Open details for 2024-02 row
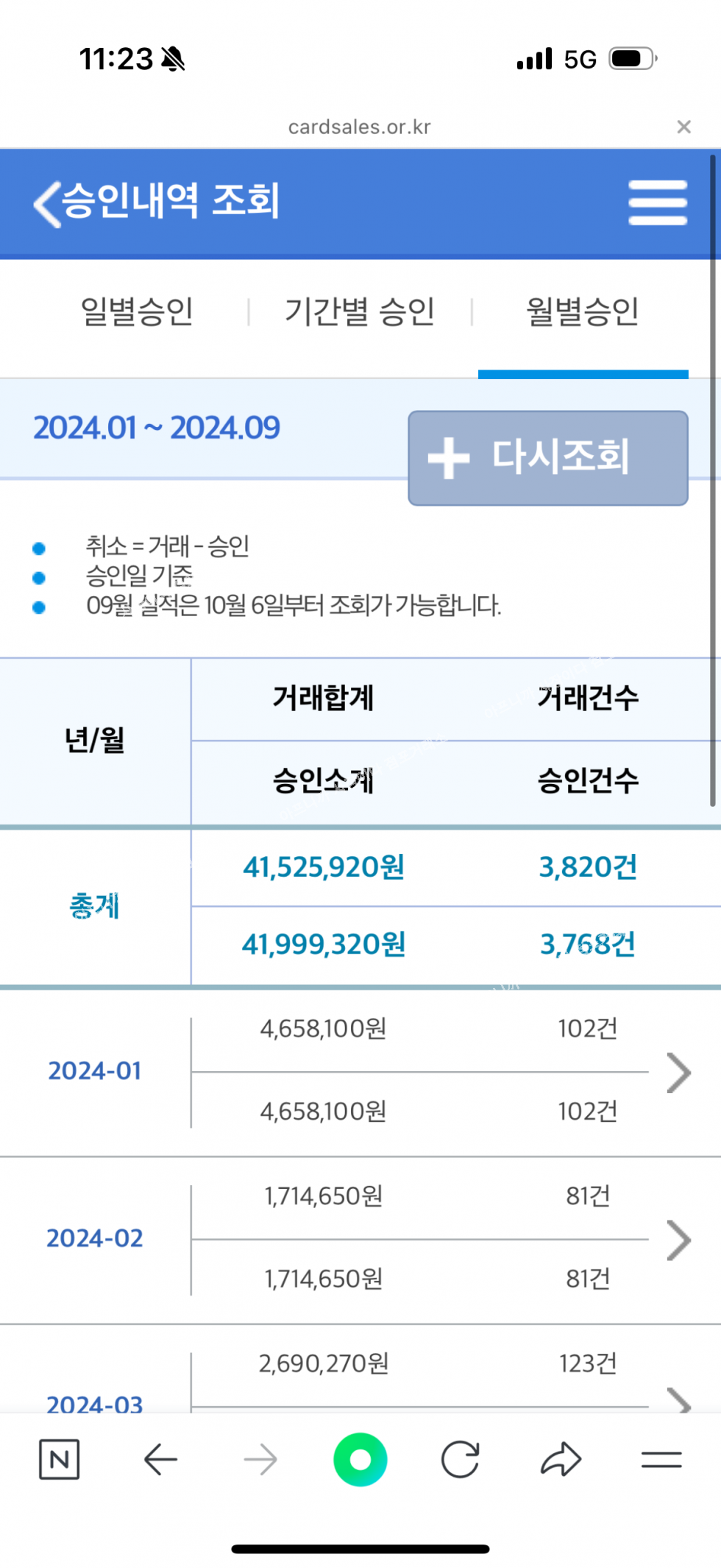 (678, 1240)
